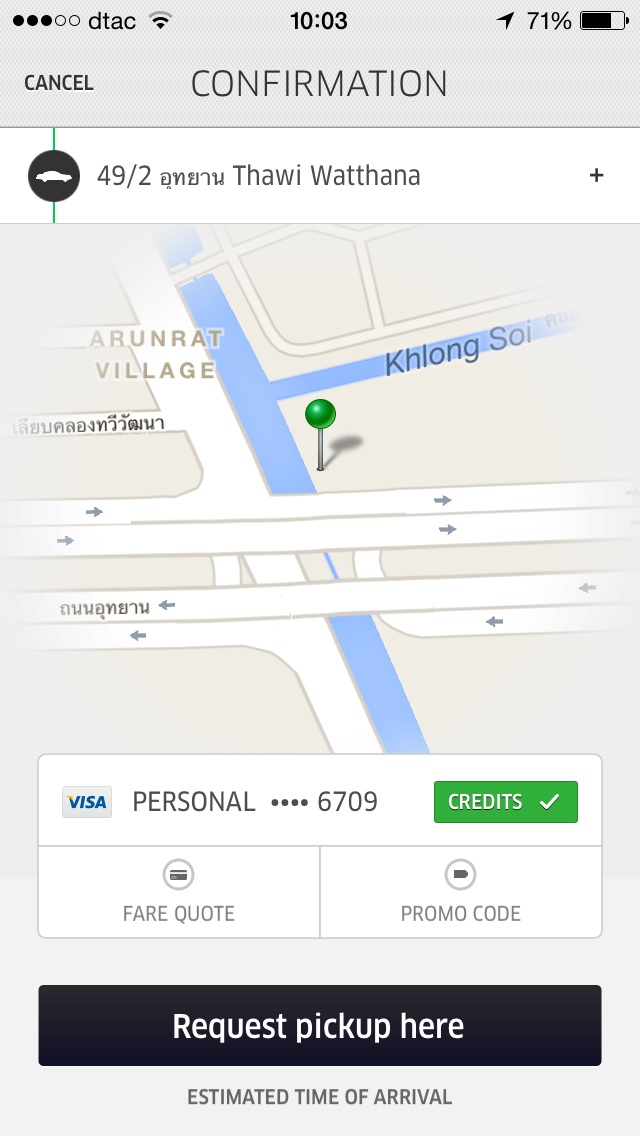
Task: Enter a promo code
Action: [461, 892]
